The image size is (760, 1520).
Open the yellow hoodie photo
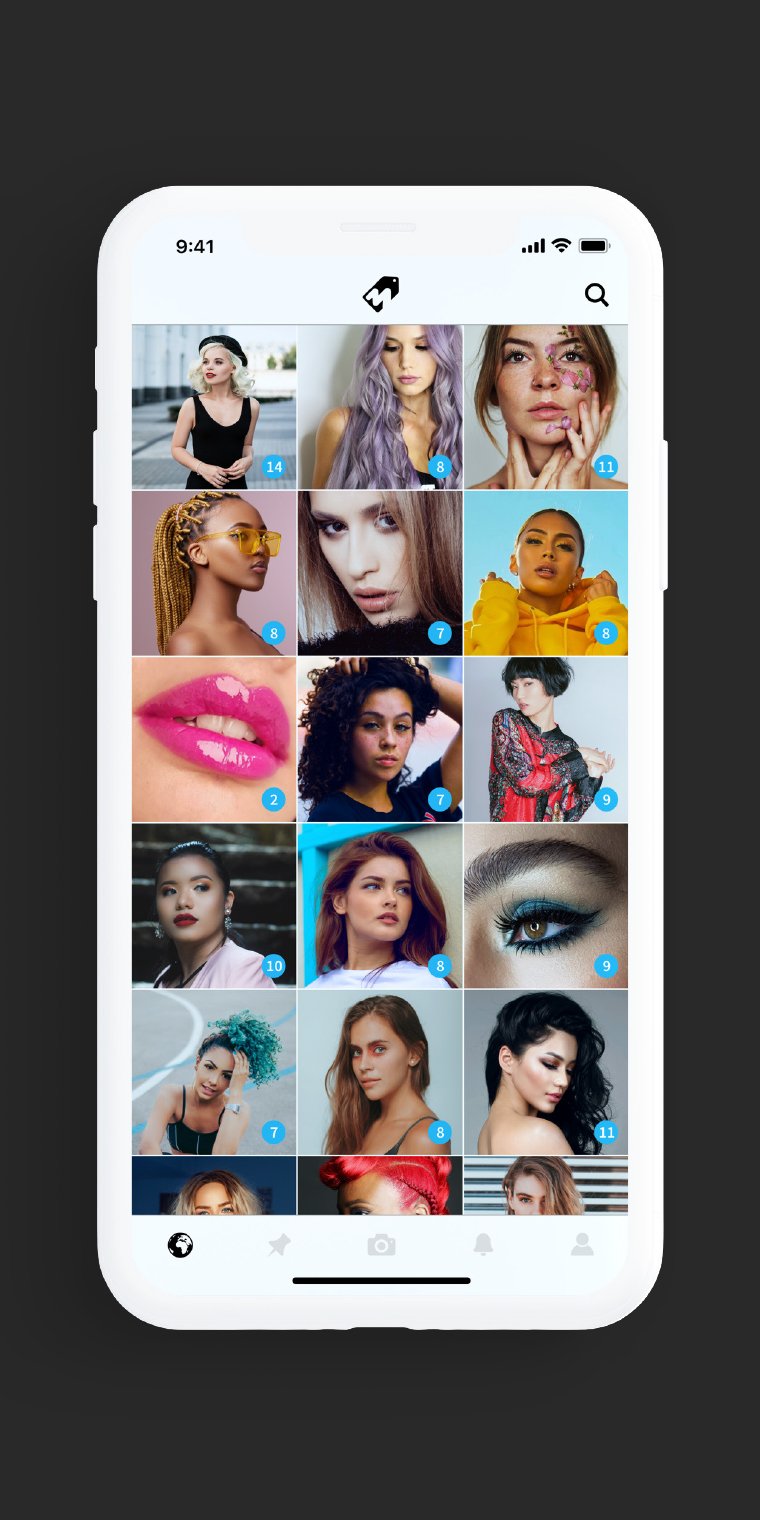(x=546, y=573)
